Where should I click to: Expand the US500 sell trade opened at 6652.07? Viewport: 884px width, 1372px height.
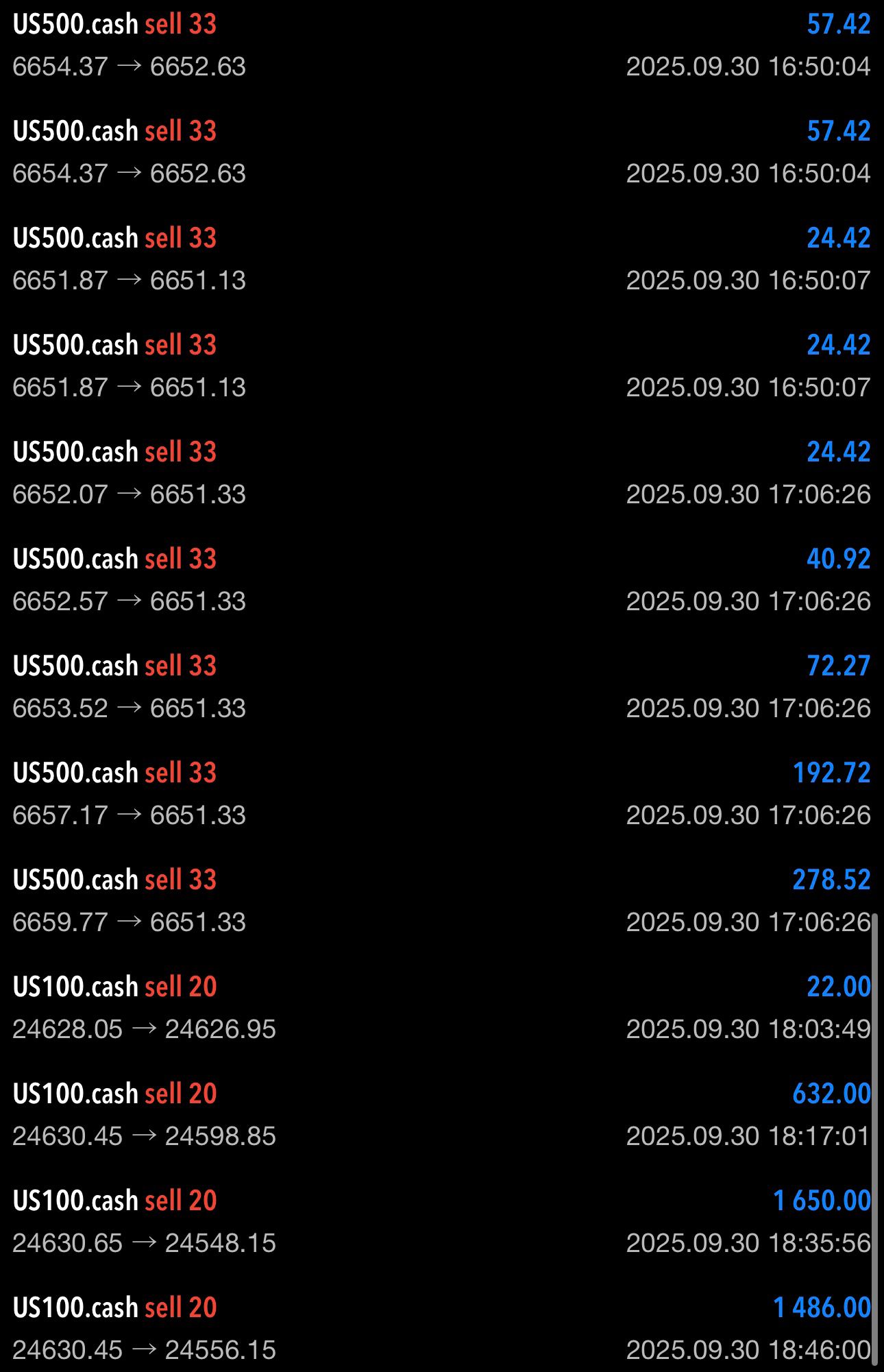pyautogui.click(x=442, y=473)
